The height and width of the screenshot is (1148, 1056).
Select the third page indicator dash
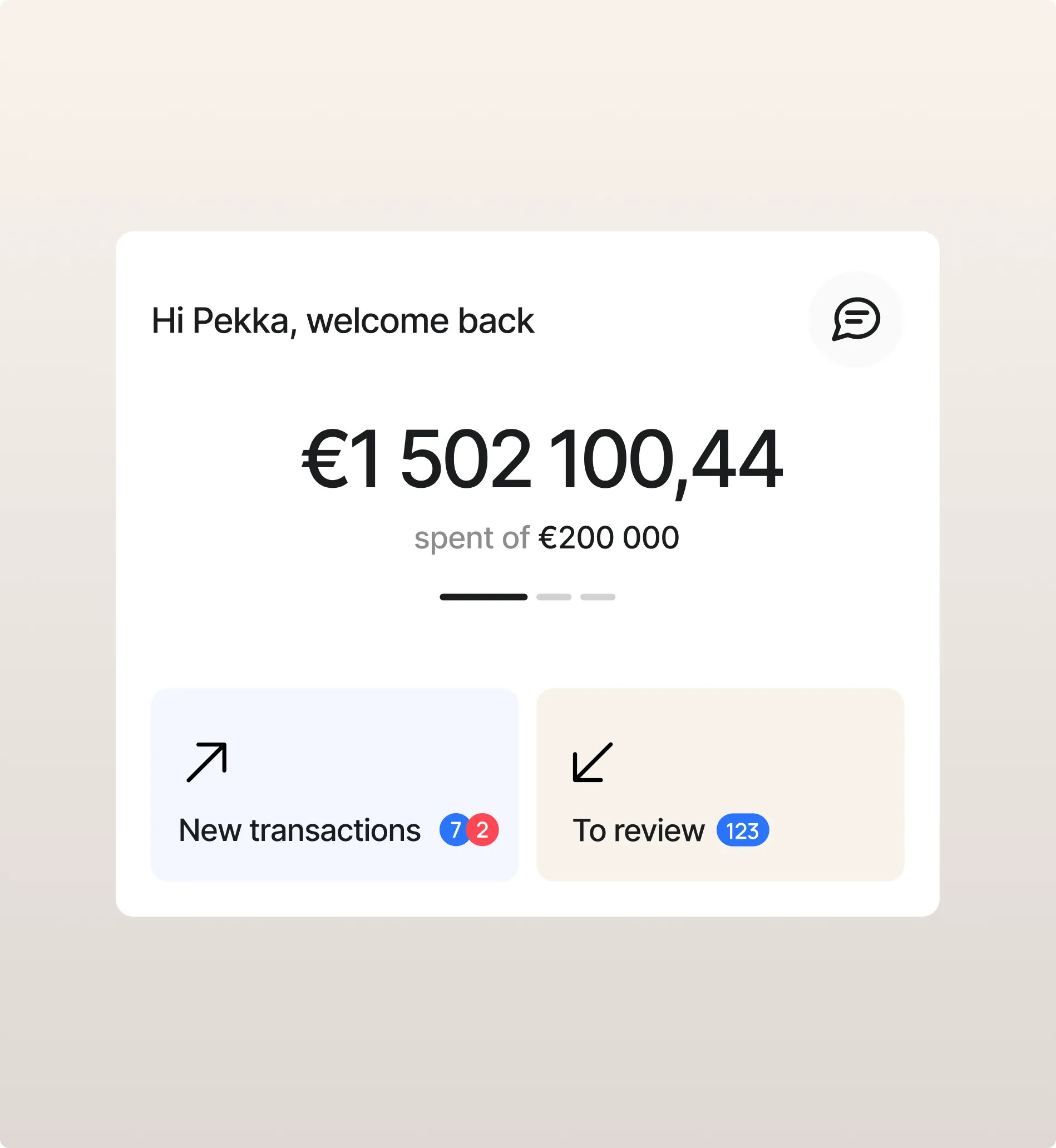coord(598,597)
